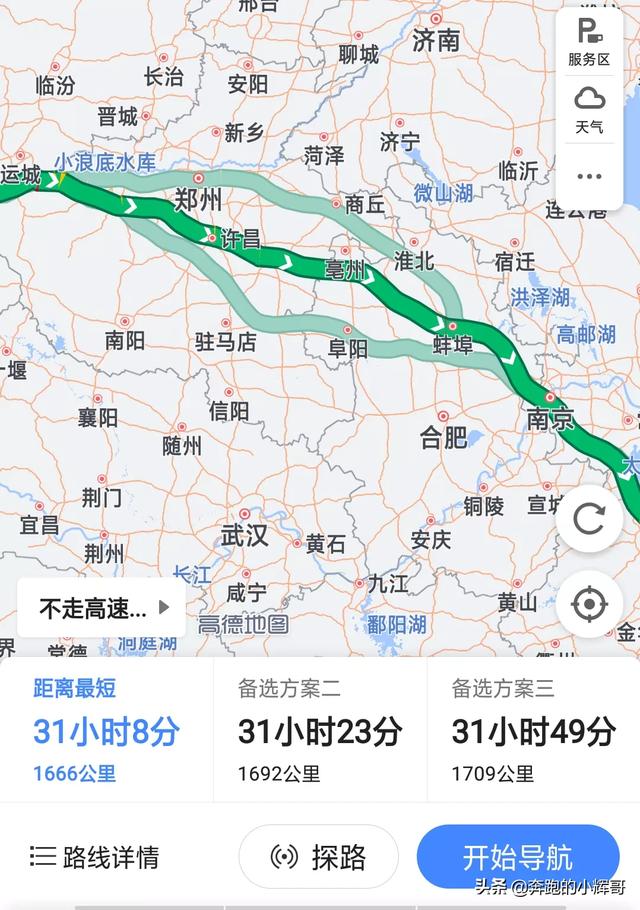Viewport: 640px width, 910px height.
Task: Choose 备选方案二 route of 1692公里
Action: [x=320, y=731]
